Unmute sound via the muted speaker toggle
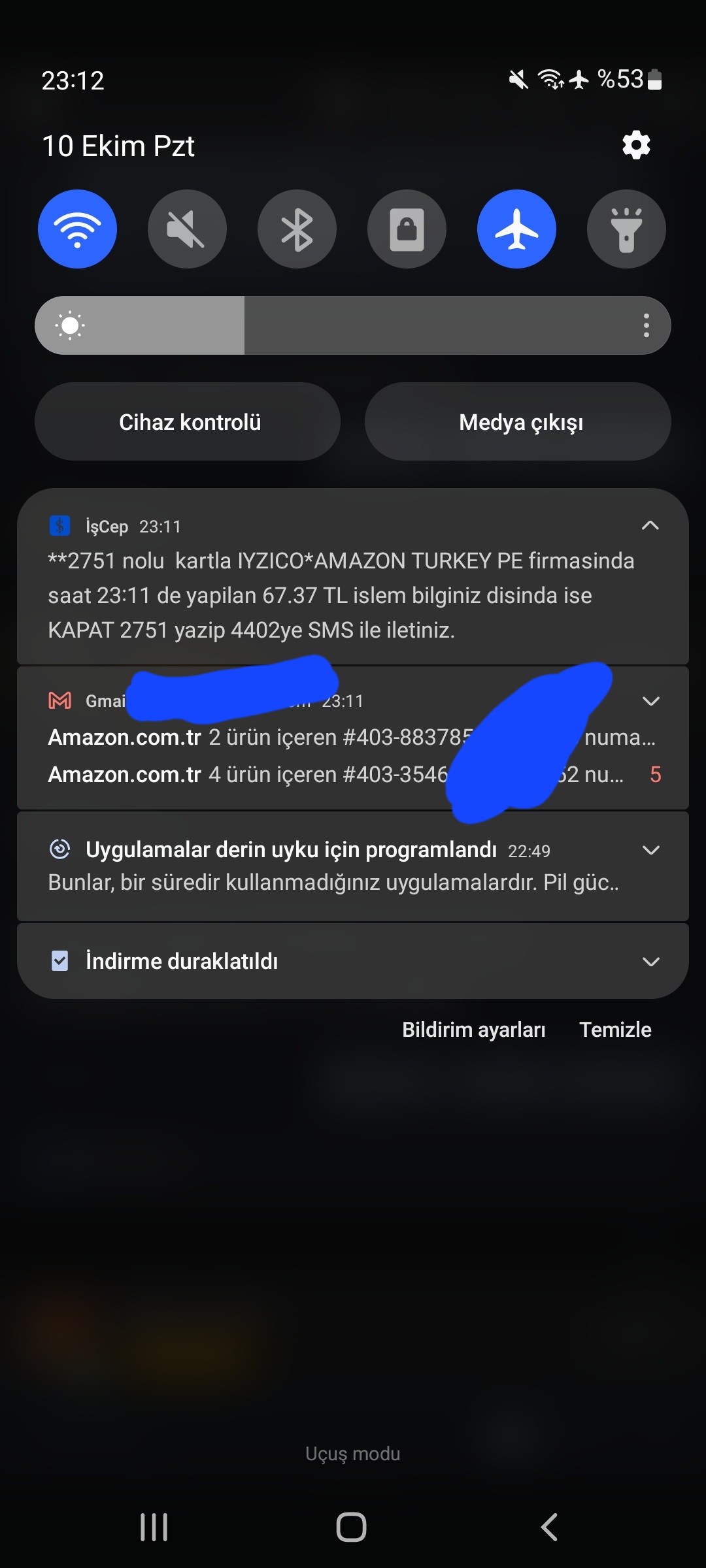The height and width of the screenshot is (1568, 706). [x=187, y=229]
